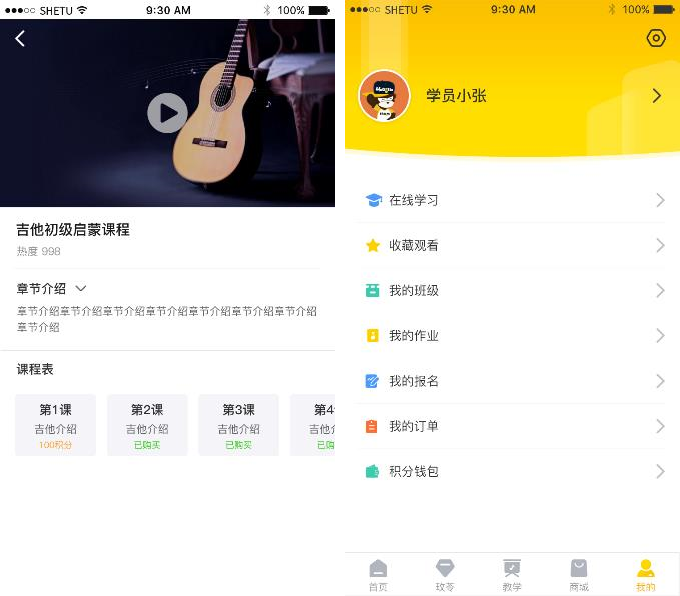Open 我的班级 row
The height and width of the screenshot is (596, 680).
513,290
